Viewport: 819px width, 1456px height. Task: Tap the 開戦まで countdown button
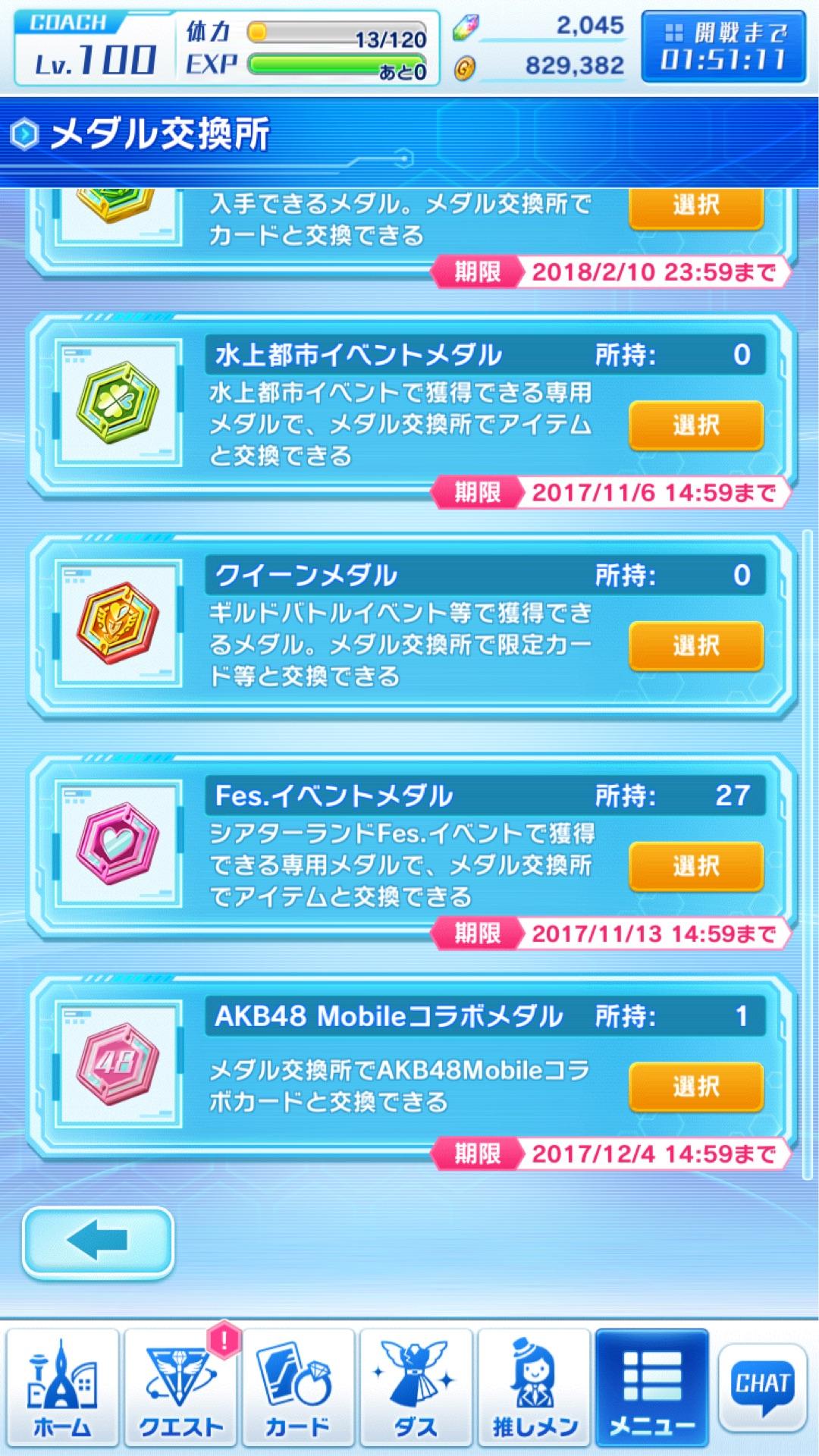coord(723,47)
